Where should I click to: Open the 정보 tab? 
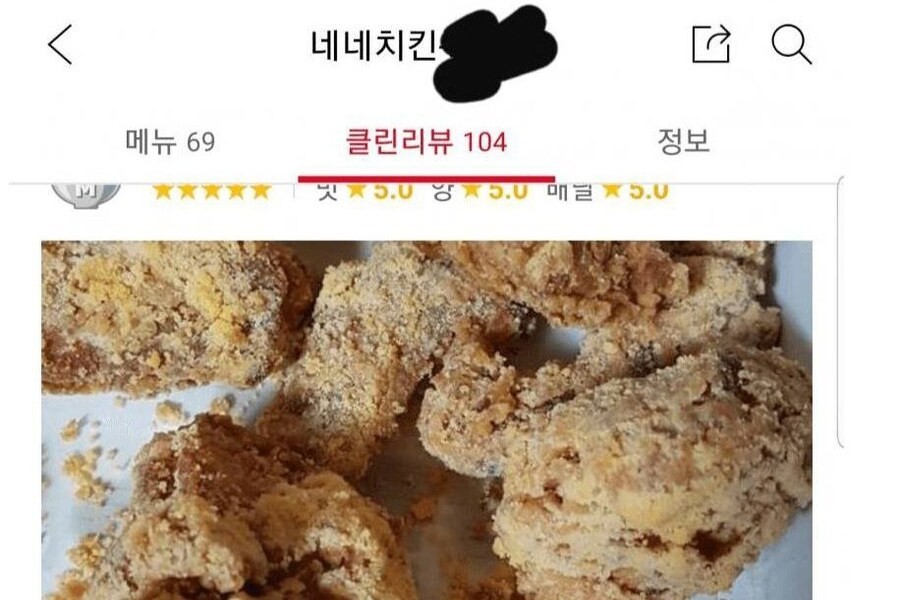coord(683,141)
